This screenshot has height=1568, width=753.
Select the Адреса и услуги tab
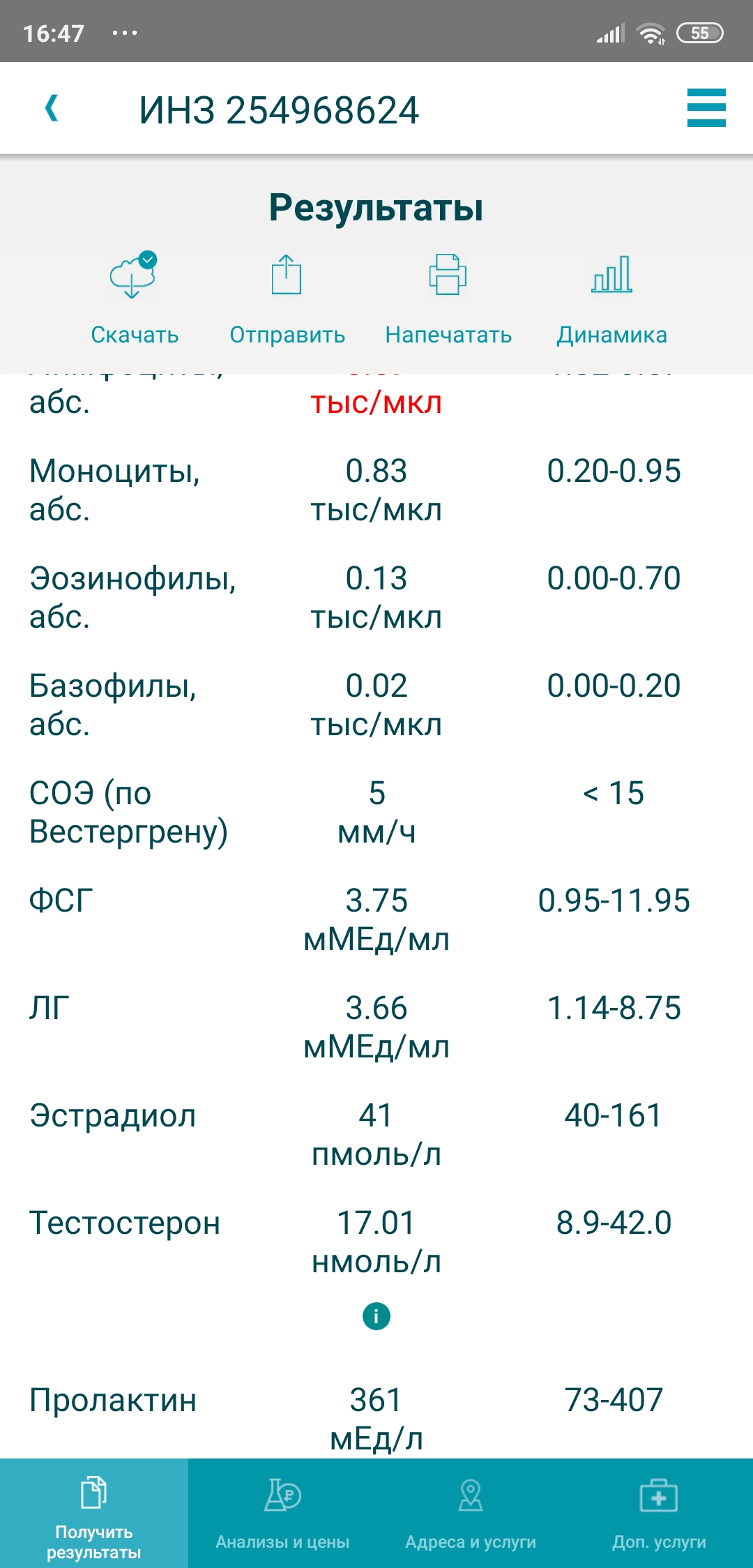[x=471, y=1514]
